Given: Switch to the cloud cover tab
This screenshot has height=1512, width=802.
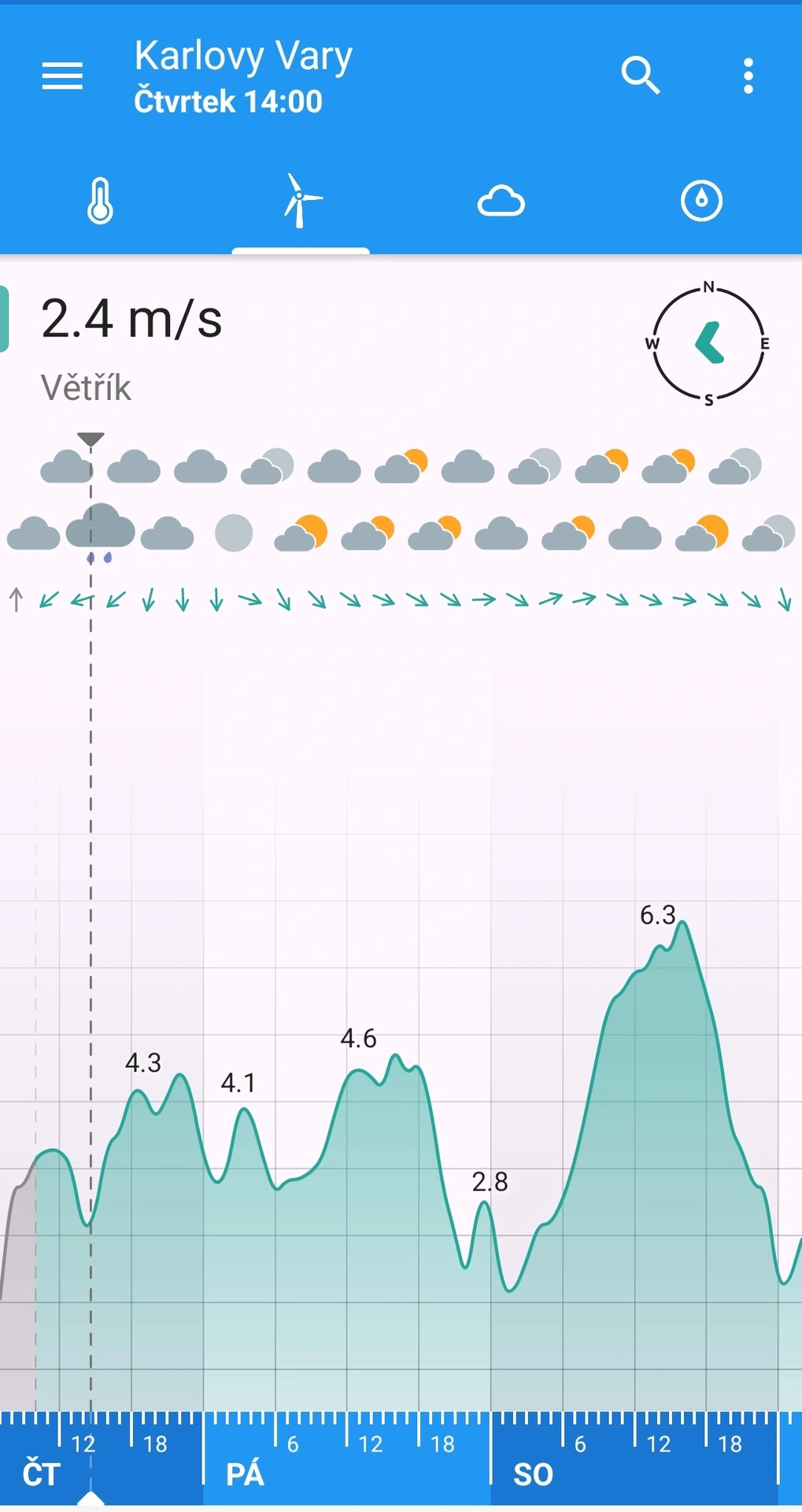Looking at the screenshot, I should [x=501, y=202].
